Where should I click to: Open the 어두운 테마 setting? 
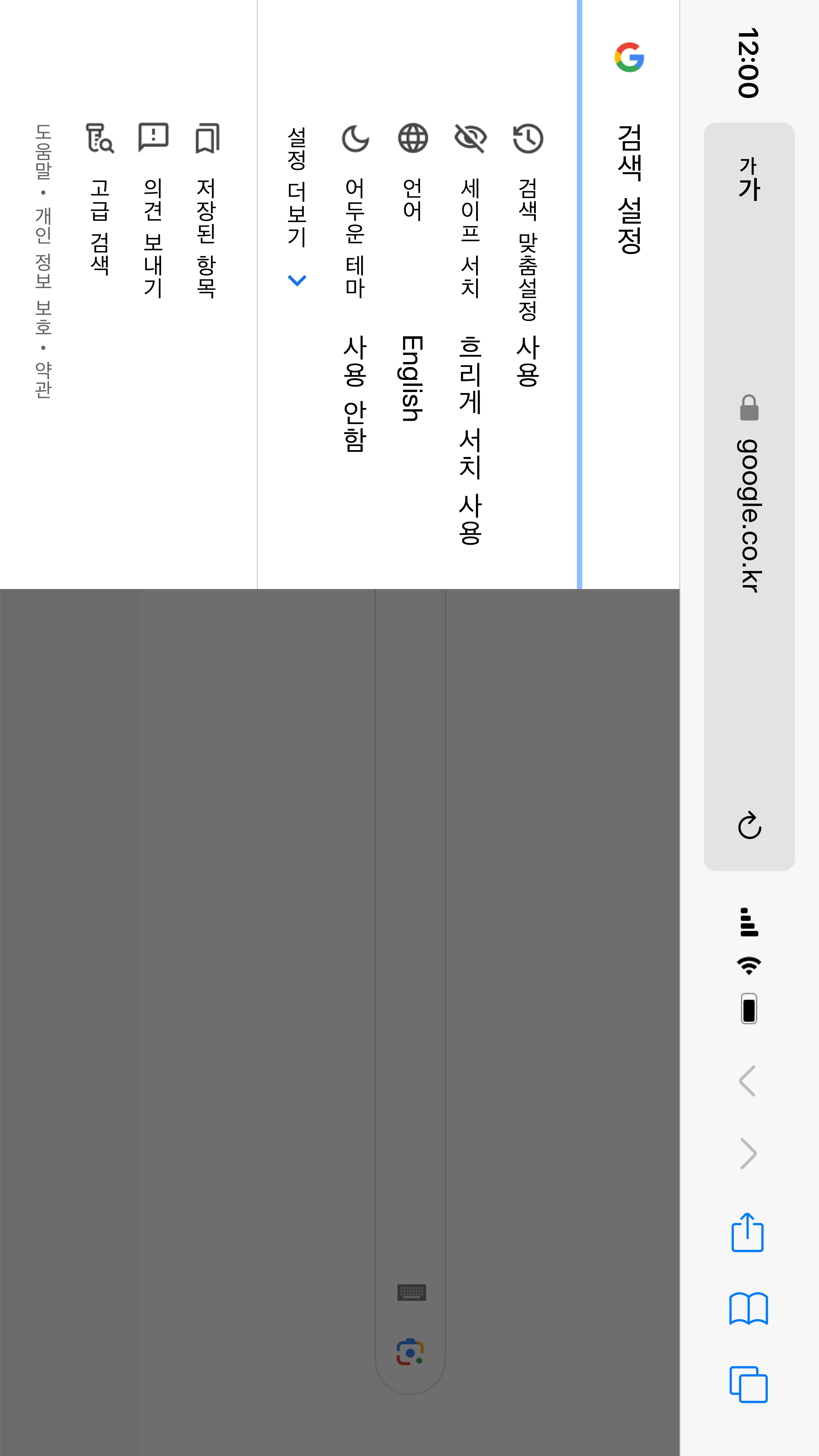355,288
